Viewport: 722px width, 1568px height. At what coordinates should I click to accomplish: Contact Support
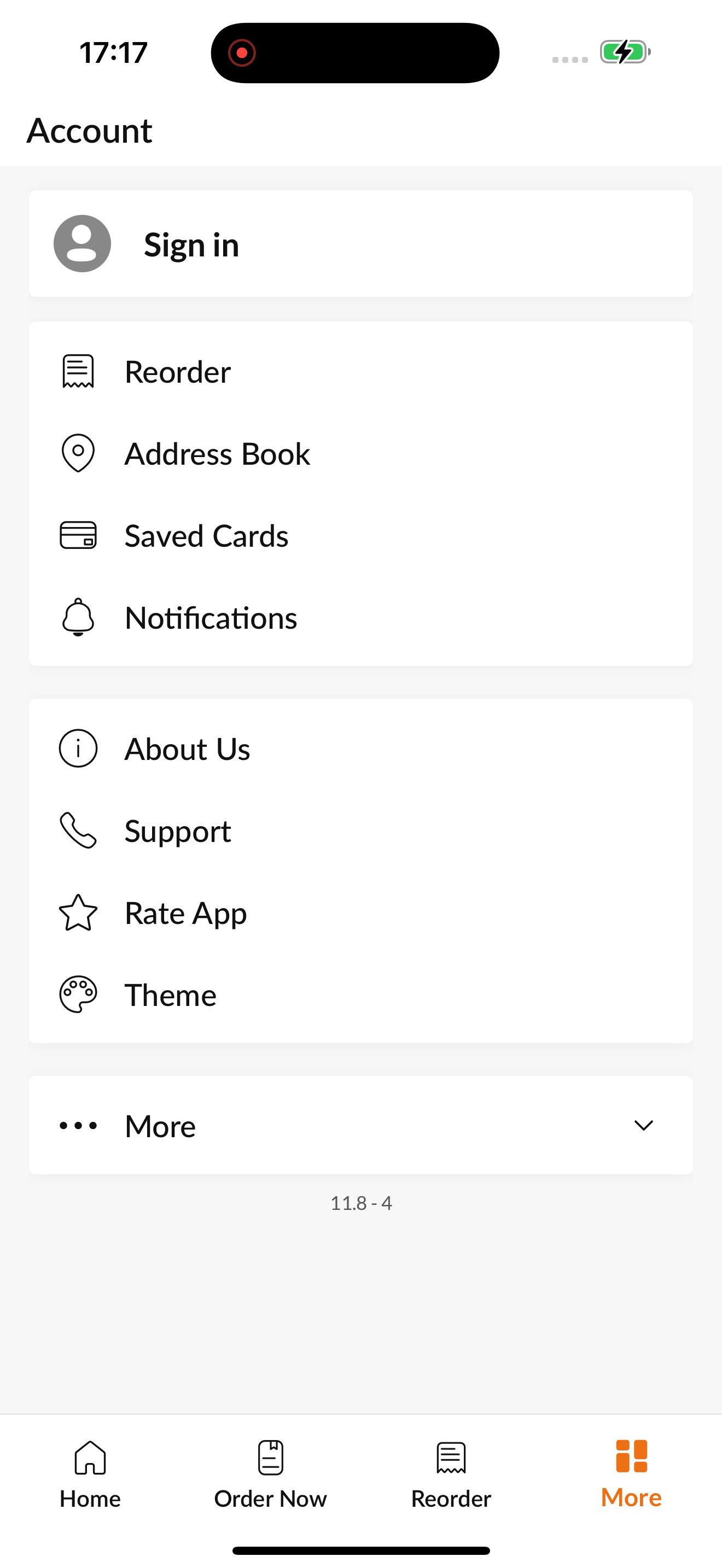point(360,831)
